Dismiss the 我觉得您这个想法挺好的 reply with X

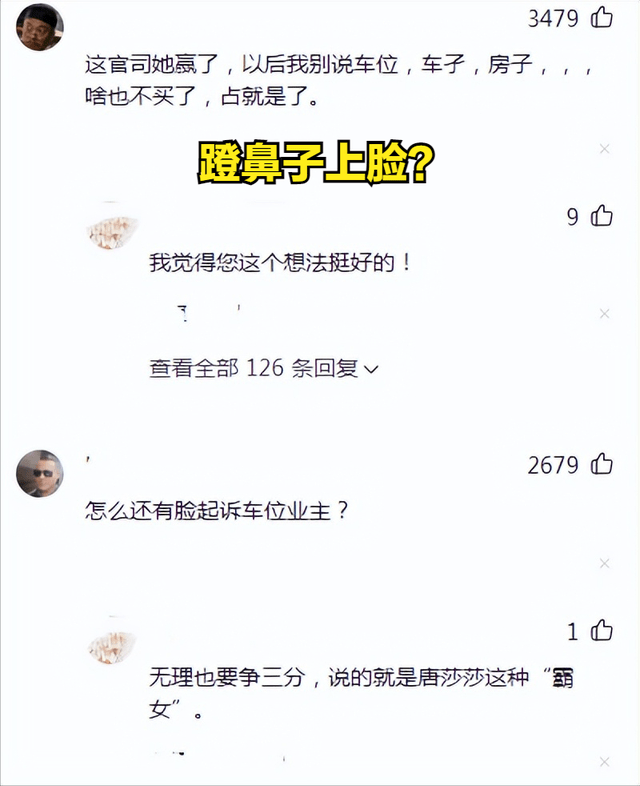click(604, 314)
